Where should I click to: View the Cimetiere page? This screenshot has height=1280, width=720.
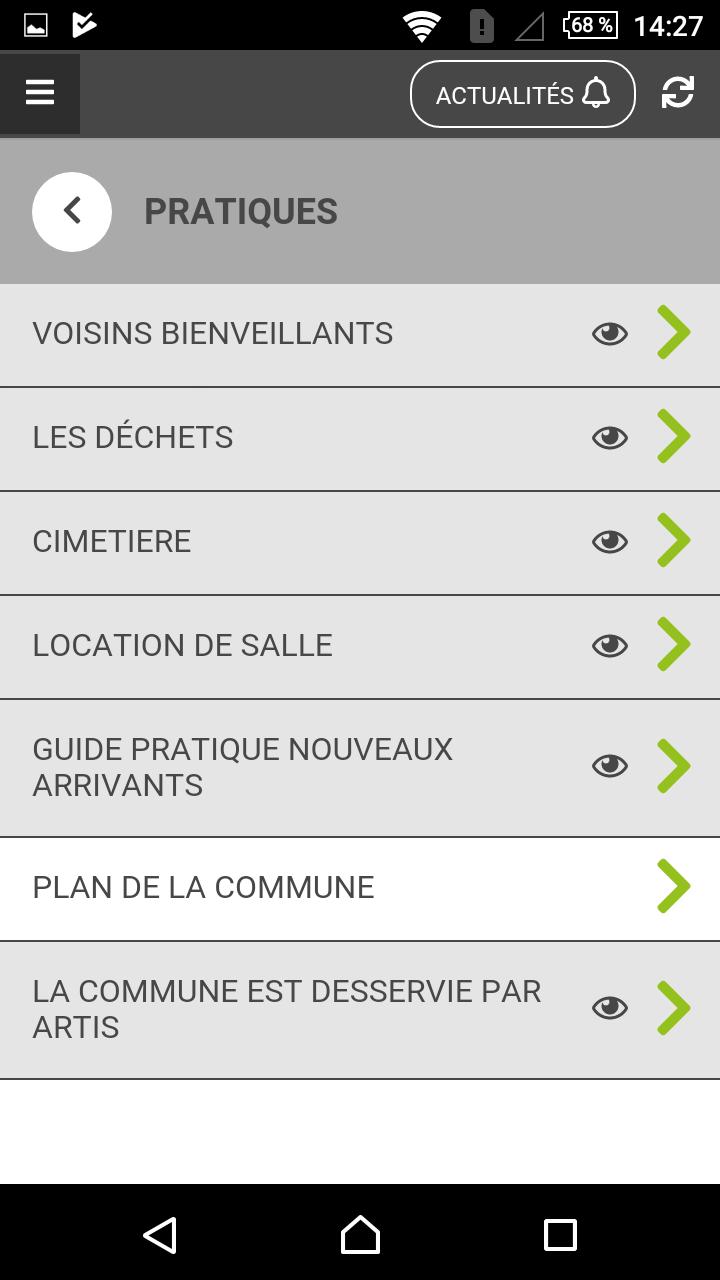point(300,542)
